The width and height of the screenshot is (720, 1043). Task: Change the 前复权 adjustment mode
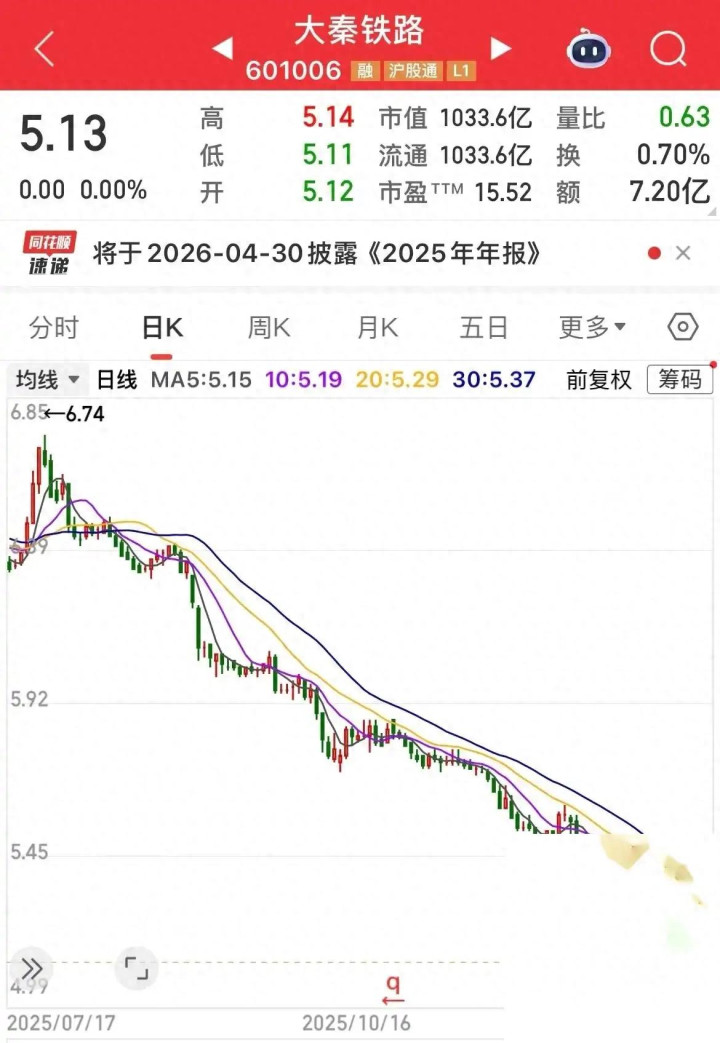tap(599, 380)
